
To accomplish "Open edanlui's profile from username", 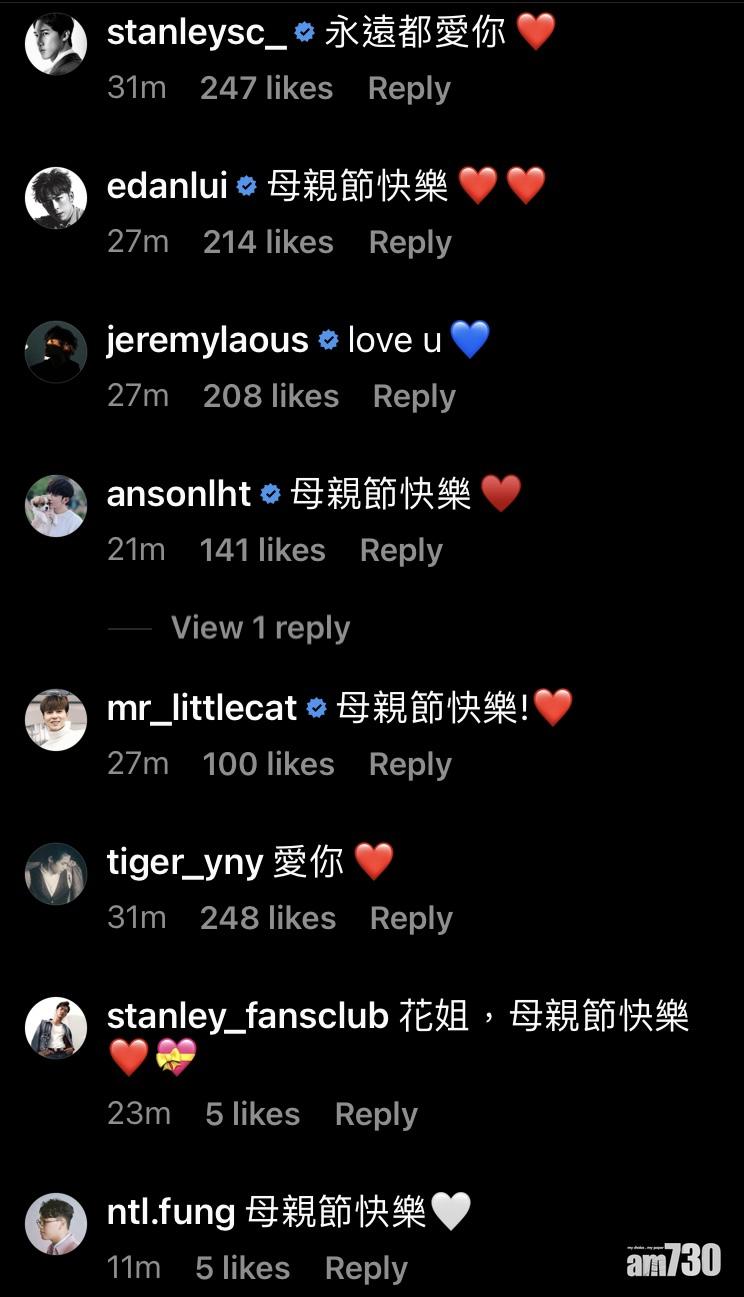I will [x=167, y=186].
